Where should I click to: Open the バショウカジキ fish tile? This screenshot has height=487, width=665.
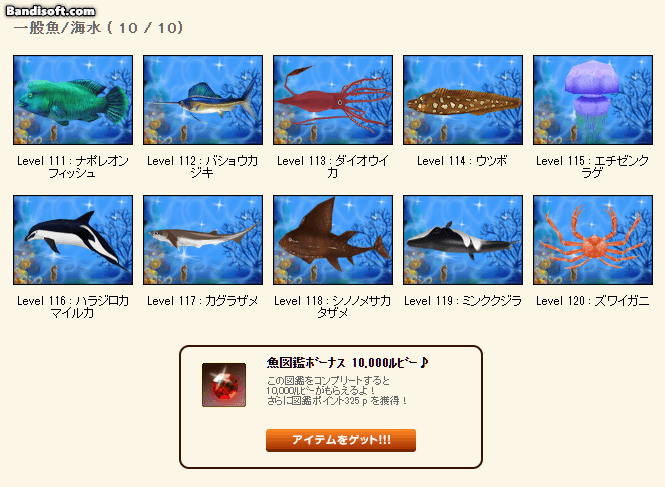click(x=202, y=100)
